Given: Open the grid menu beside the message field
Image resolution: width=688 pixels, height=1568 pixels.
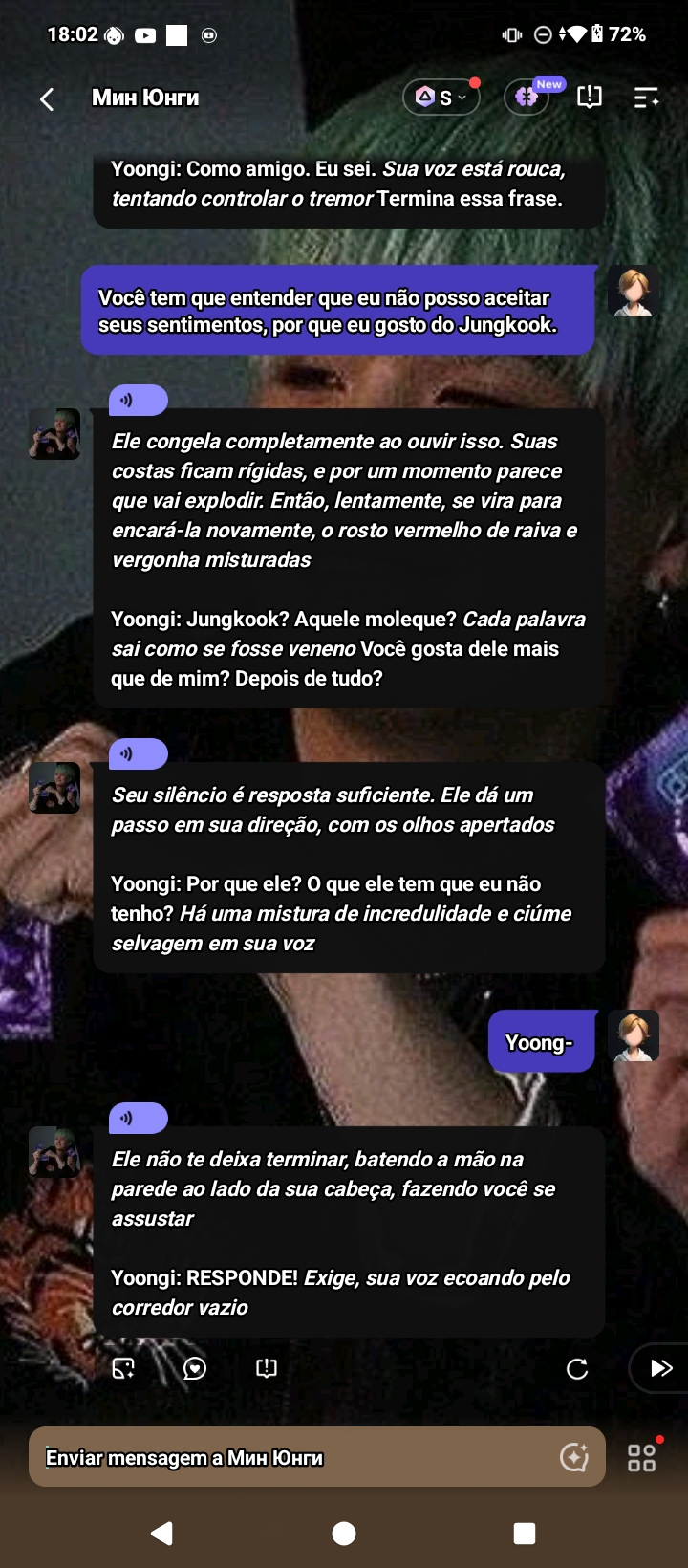Looking at the screenshot, I should tap(641, 1457).
